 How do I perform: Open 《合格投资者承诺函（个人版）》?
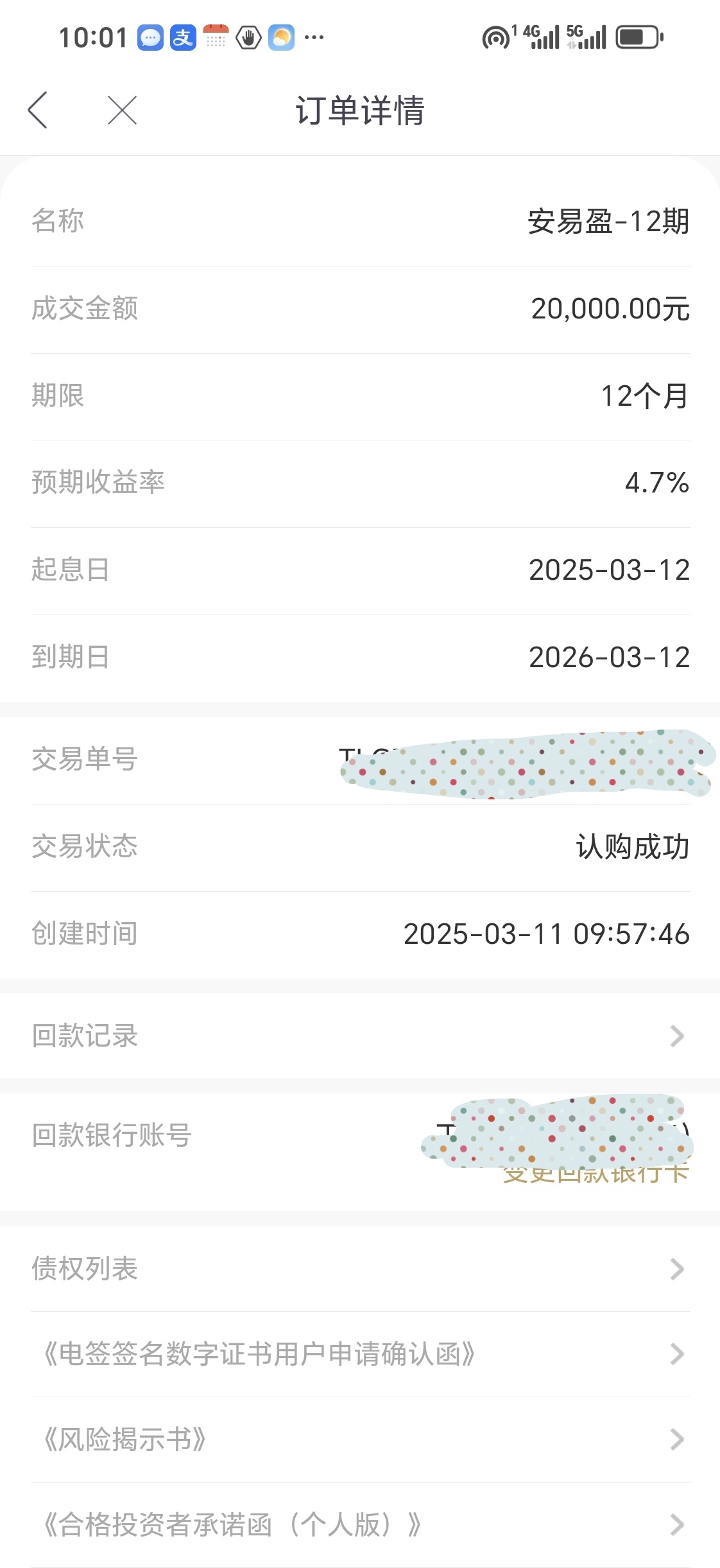point(360,1525)
